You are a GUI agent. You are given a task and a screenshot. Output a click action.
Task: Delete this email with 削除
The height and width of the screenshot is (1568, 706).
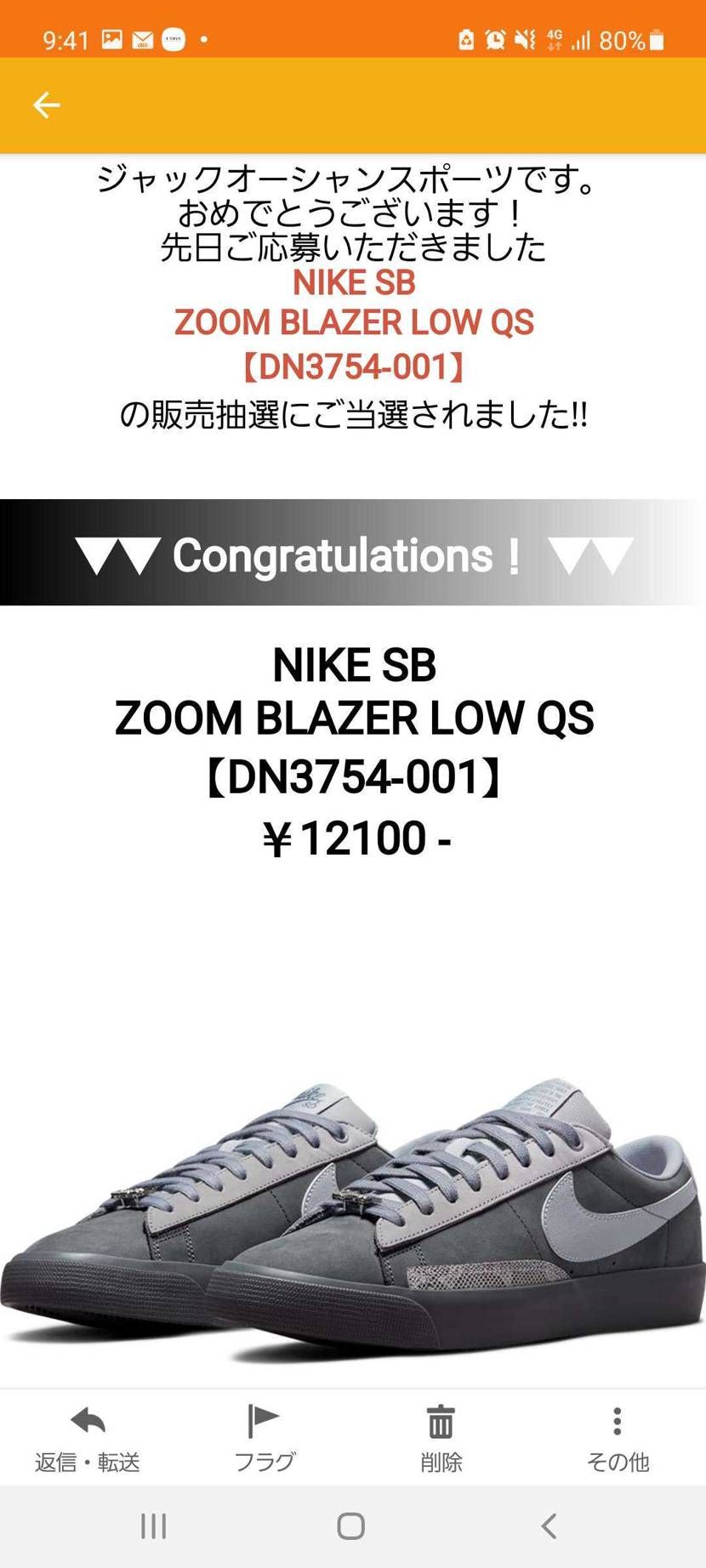coord(441,1439)
